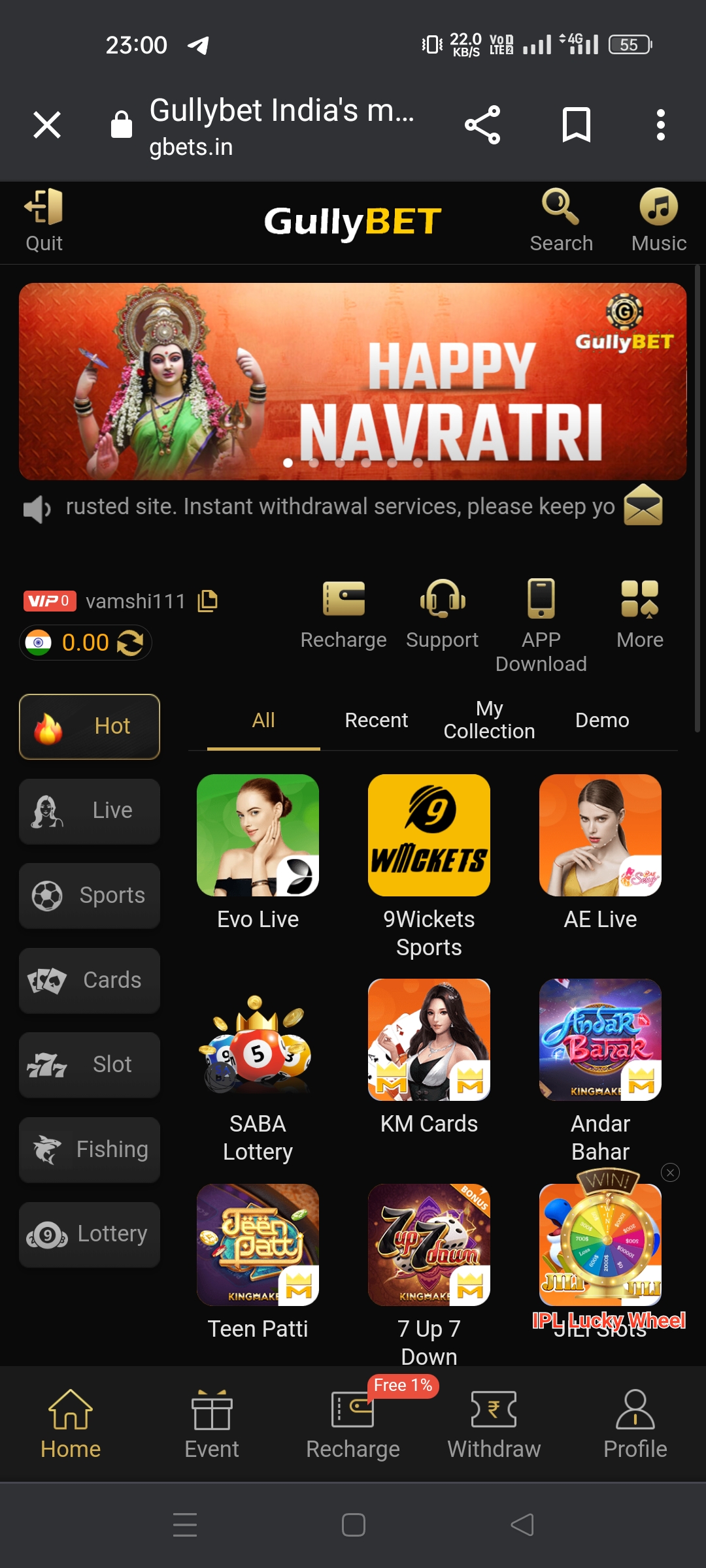Open the Evo Live game tile

click(258, 835)
